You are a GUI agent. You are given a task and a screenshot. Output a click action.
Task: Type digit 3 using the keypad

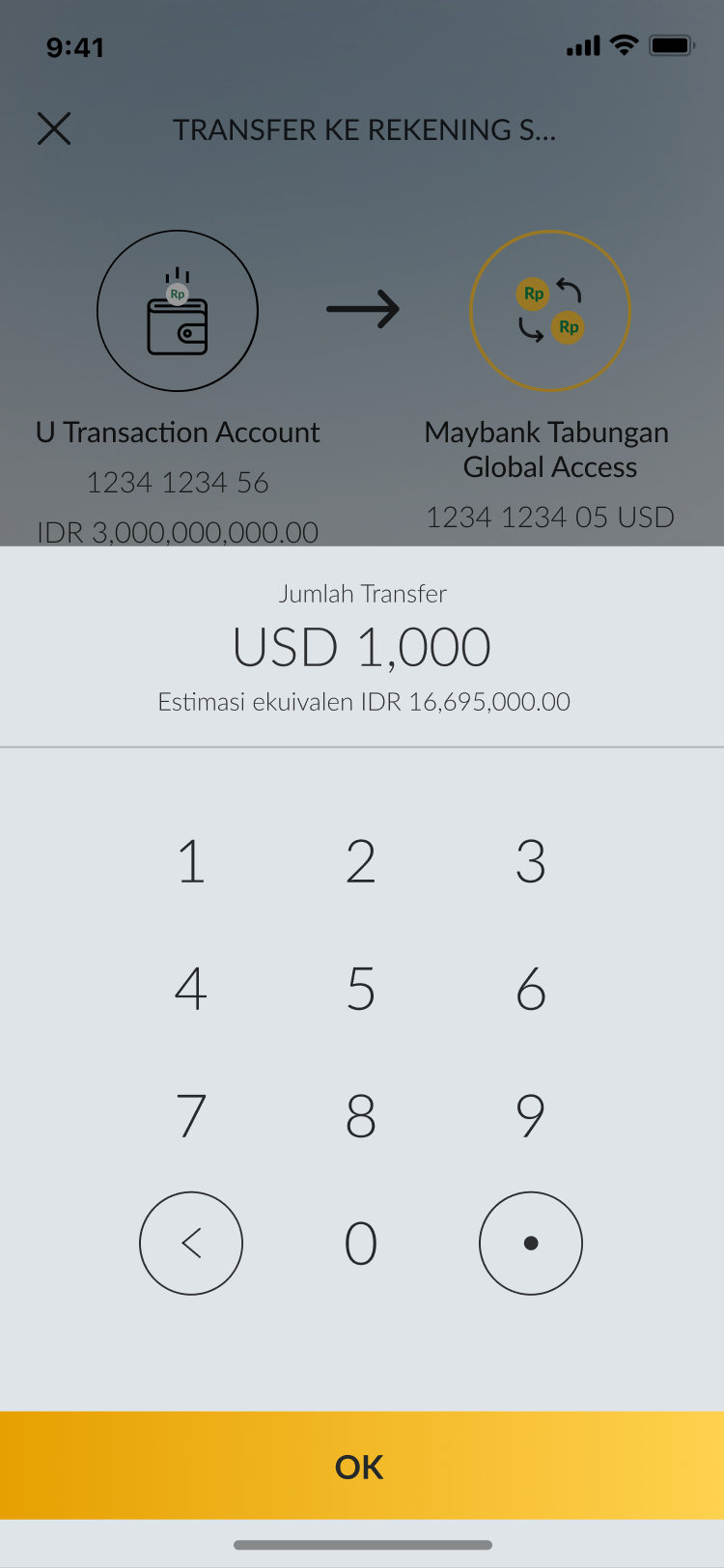pyautogui.click(x=531, y=861)
